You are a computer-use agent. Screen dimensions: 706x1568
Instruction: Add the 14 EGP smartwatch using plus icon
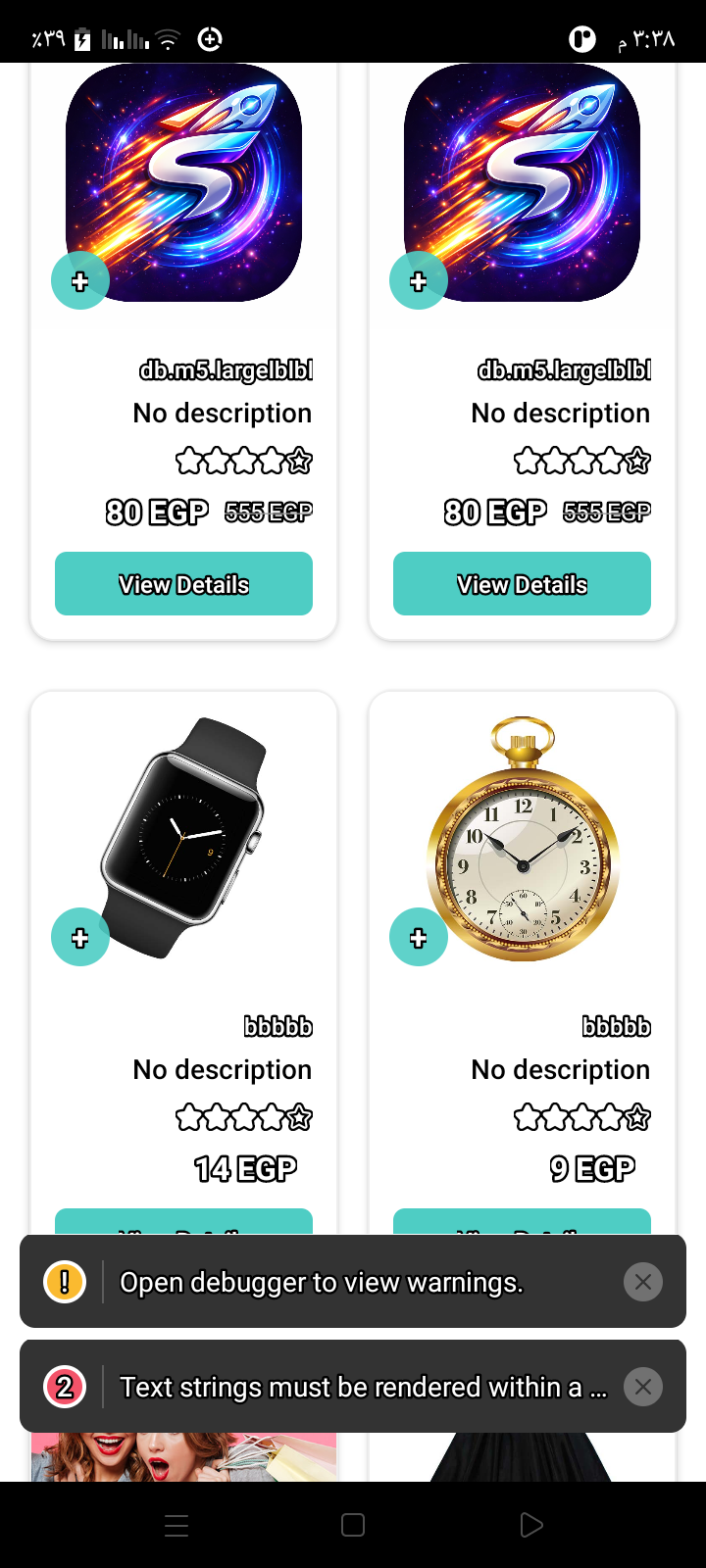pos(80,938)
